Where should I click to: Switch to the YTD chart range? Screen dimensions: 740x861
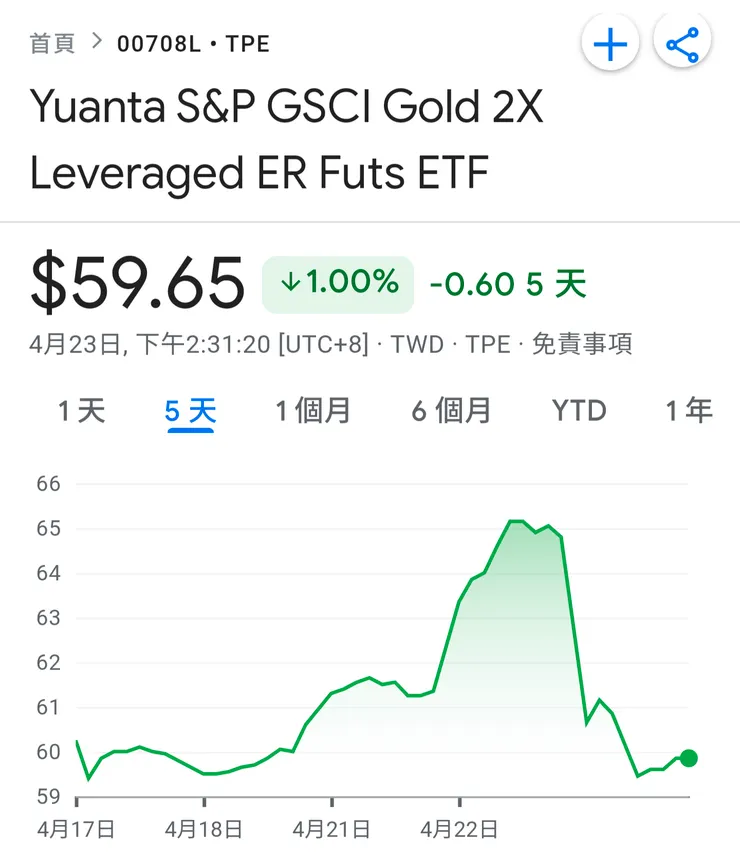tap(578, 409)
